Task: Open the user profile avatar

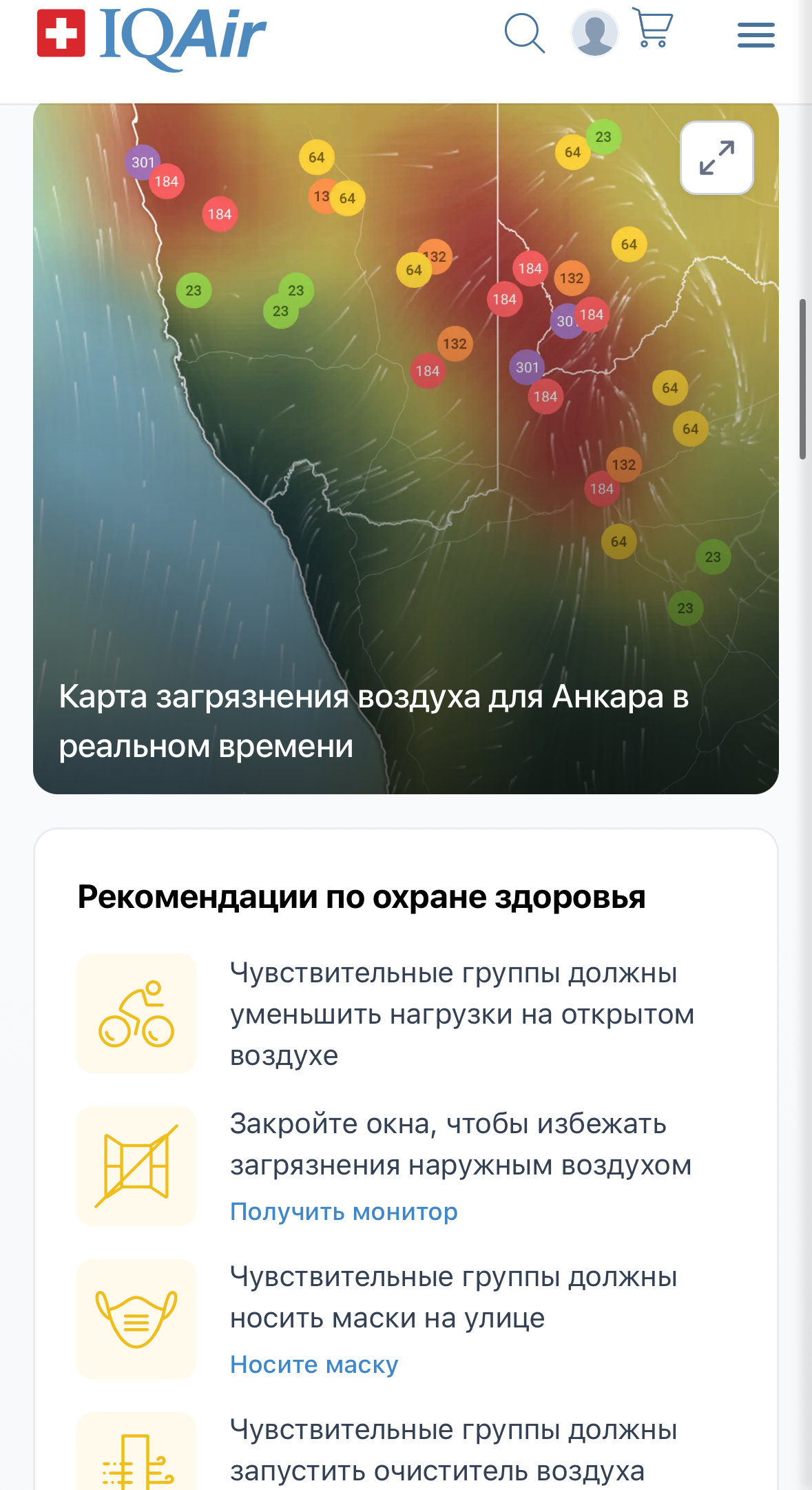Action: point(594,33)
